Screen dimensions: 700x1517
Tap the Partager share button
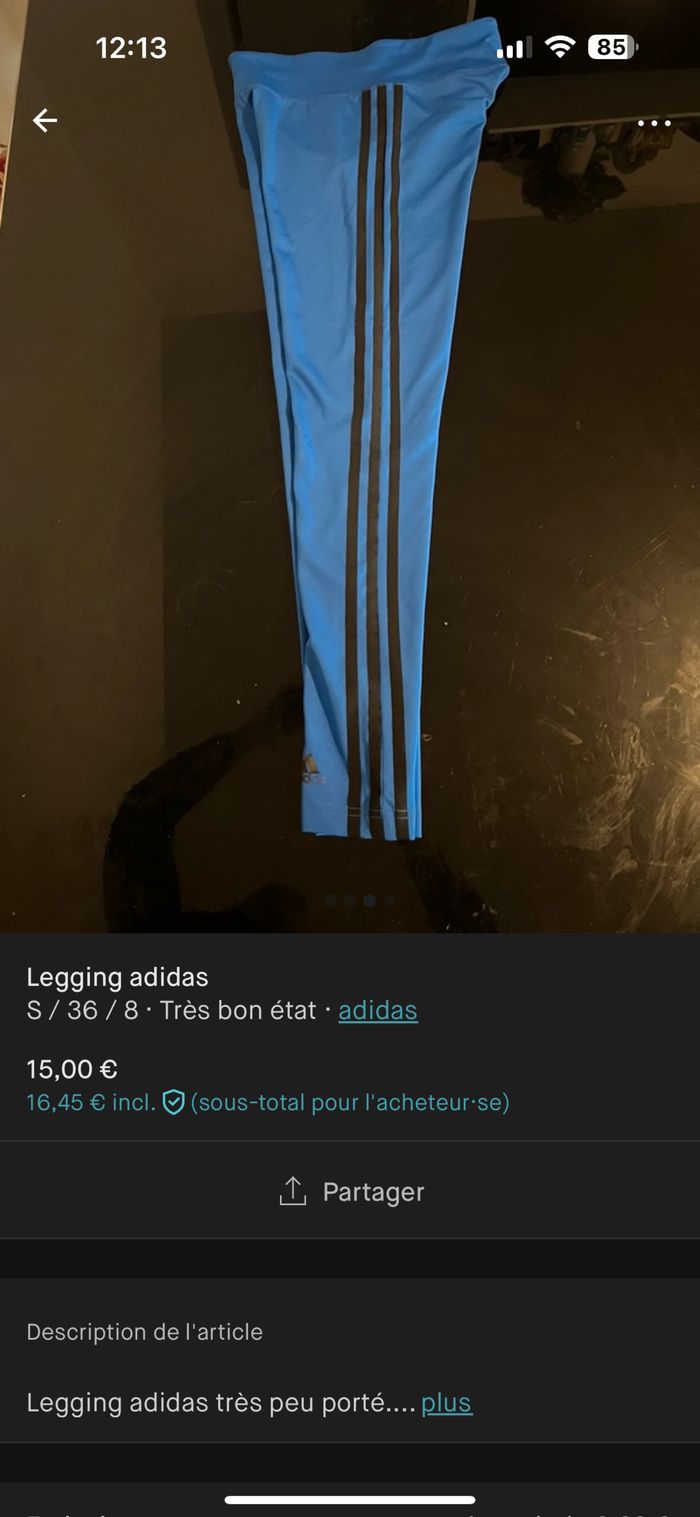click(x=350, y=1191)
